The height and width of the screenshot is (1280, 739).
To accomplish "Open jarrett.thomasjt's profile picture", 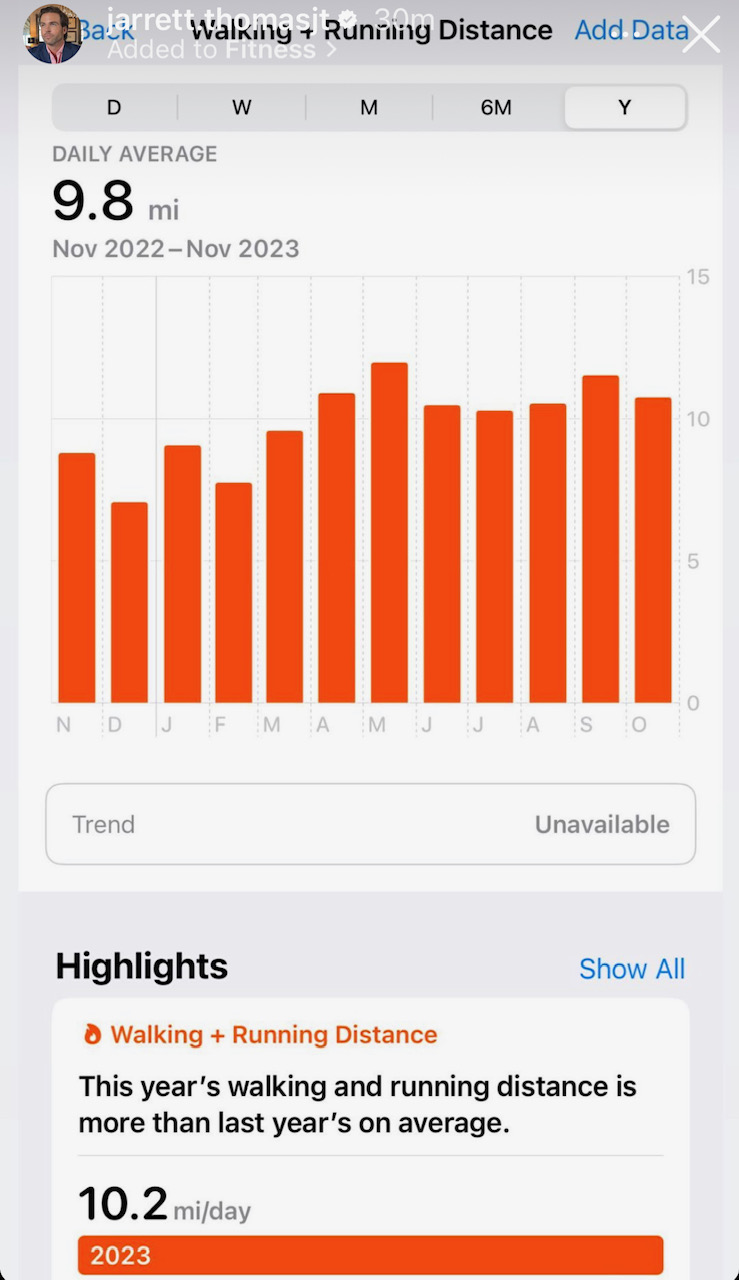I will click(53, 34).
